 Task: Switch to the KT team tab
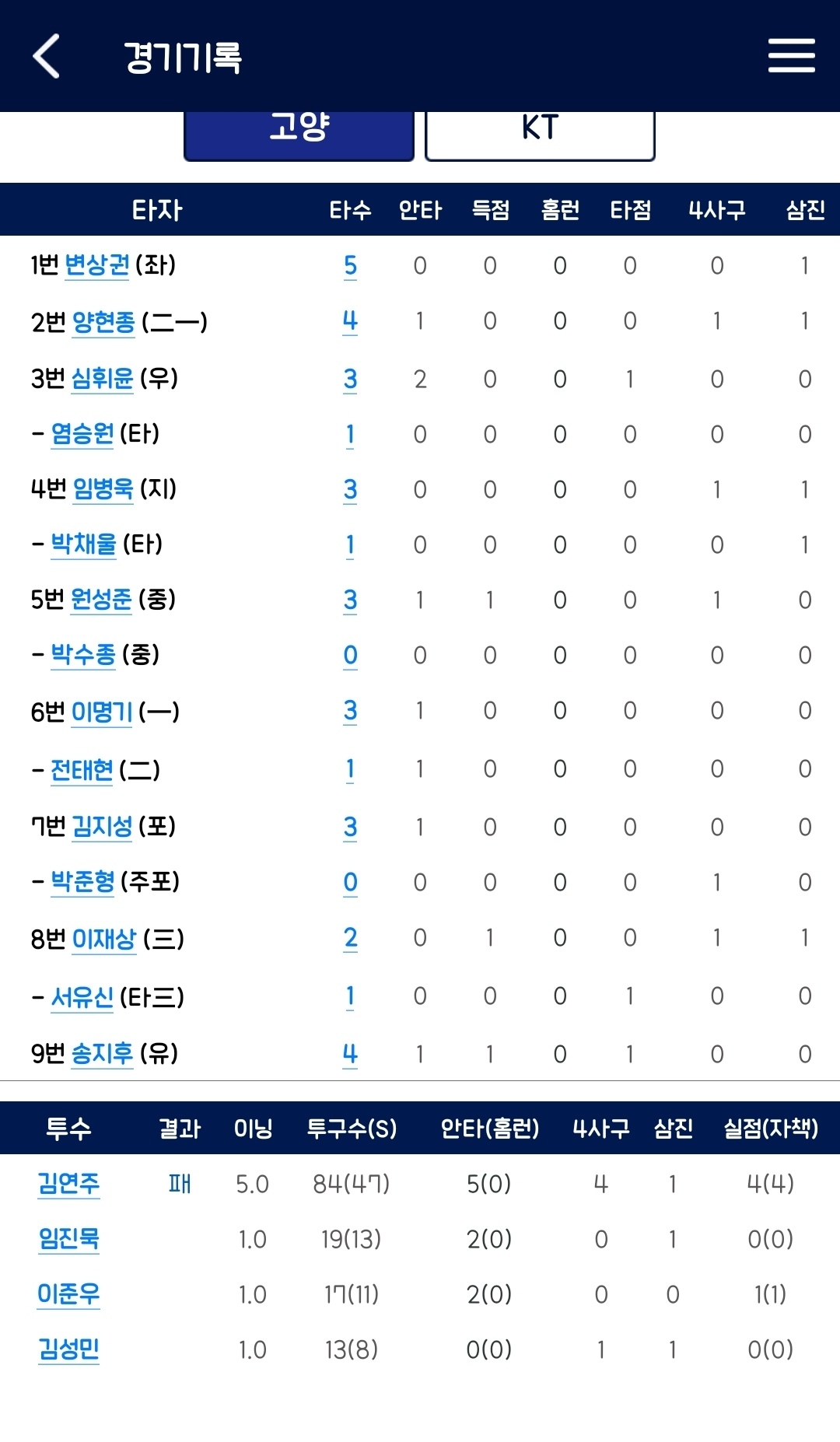[540, 132]
